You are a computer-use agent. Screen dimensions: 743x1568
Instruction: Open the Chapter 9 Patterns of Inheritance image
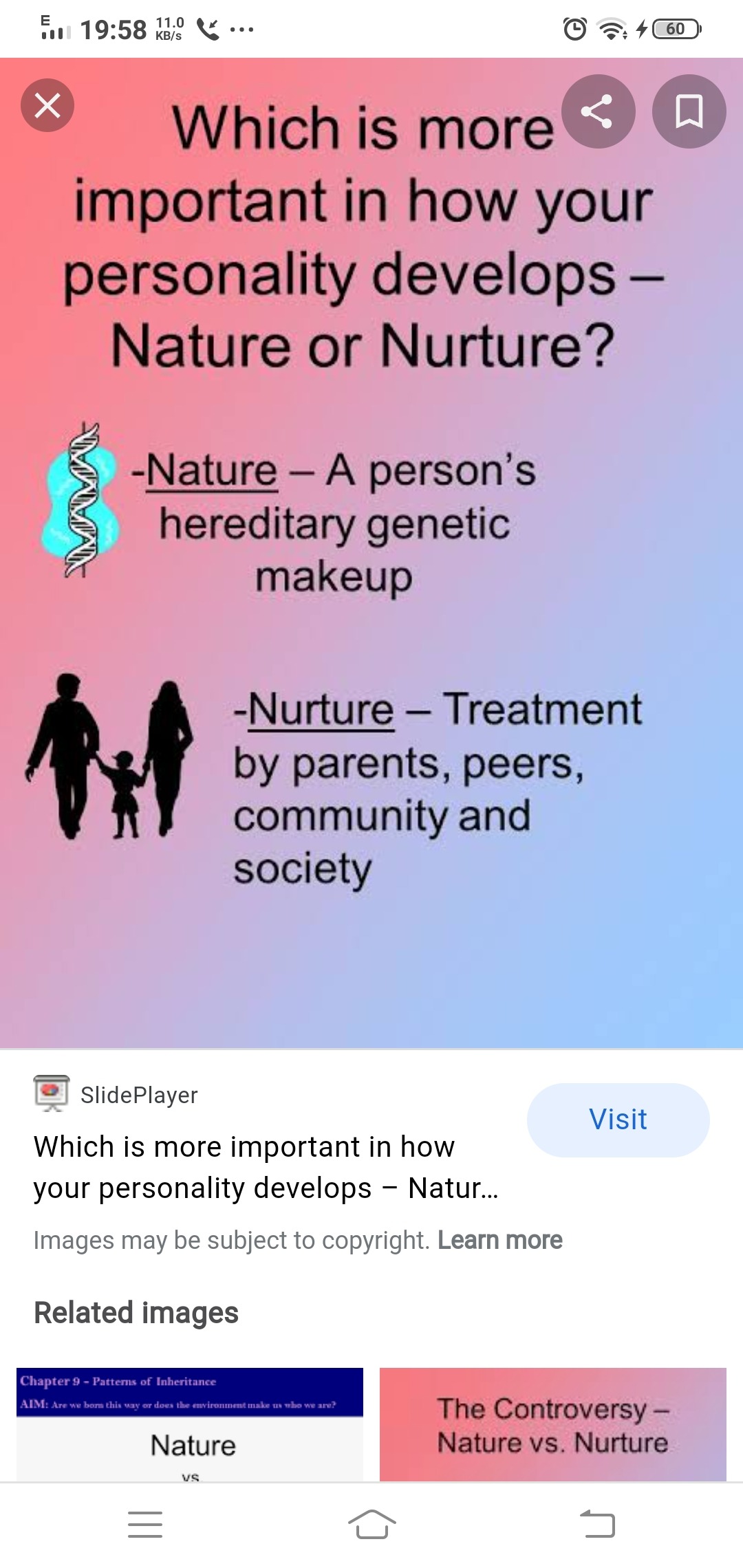point(190,1424)
